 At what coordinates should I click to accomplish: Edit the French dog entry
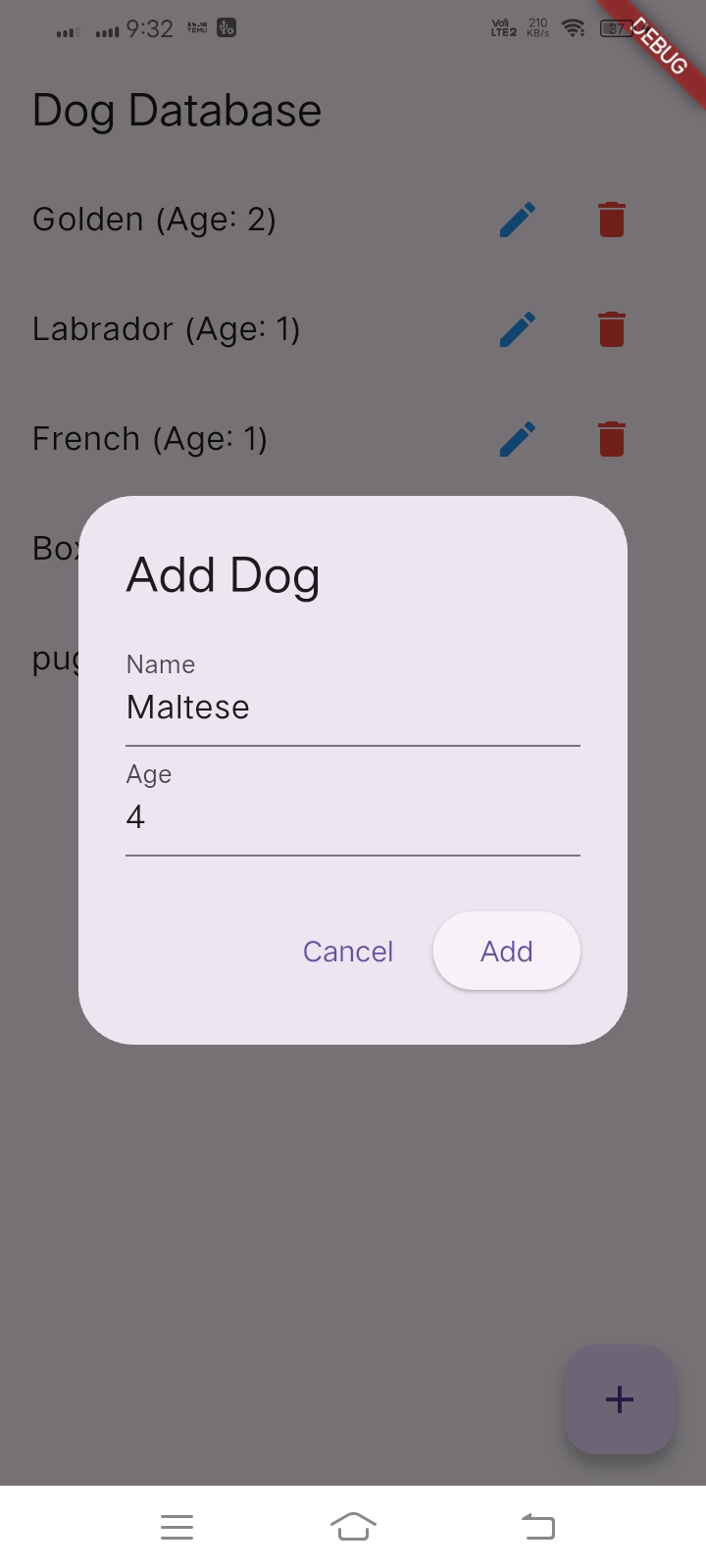(518, 439)
